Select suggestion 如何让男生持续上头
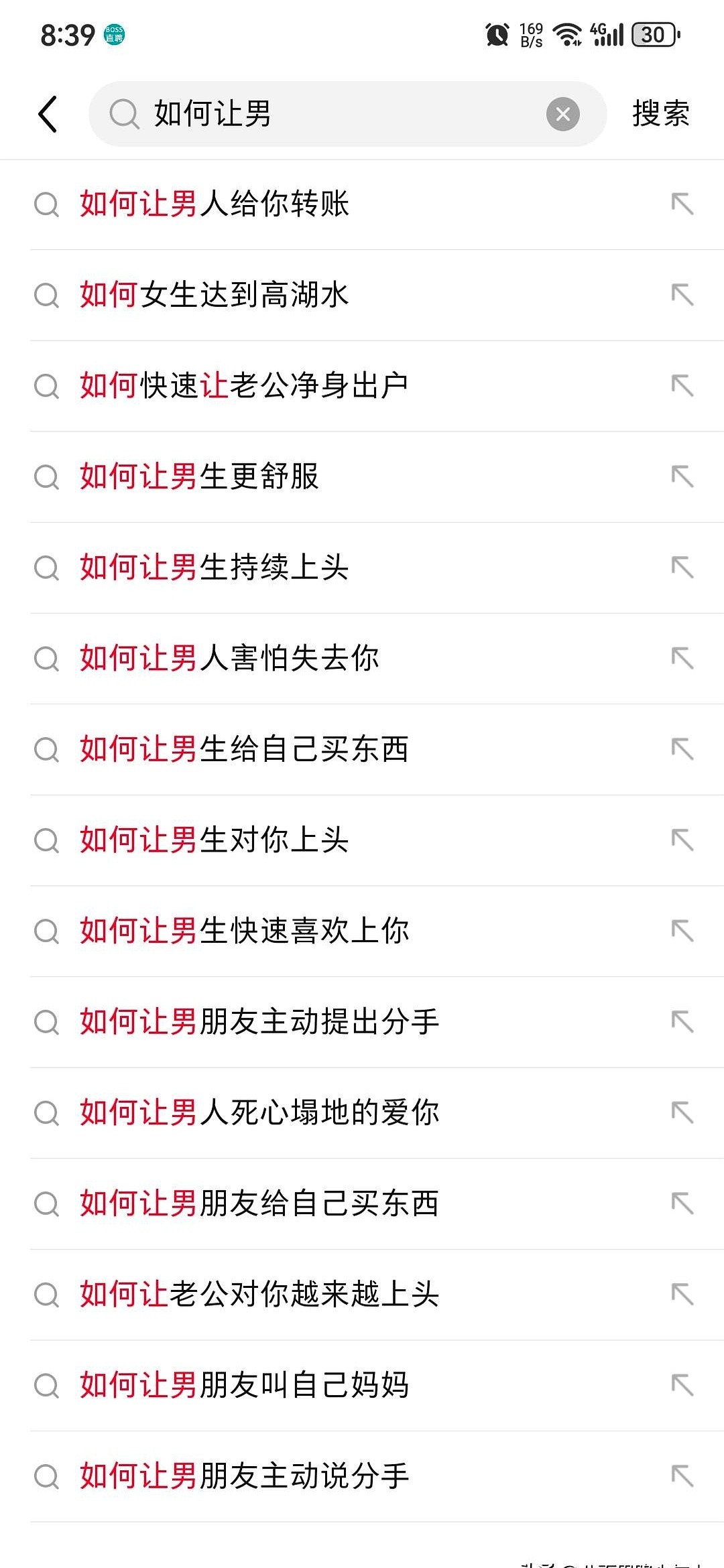 point(215,568)
